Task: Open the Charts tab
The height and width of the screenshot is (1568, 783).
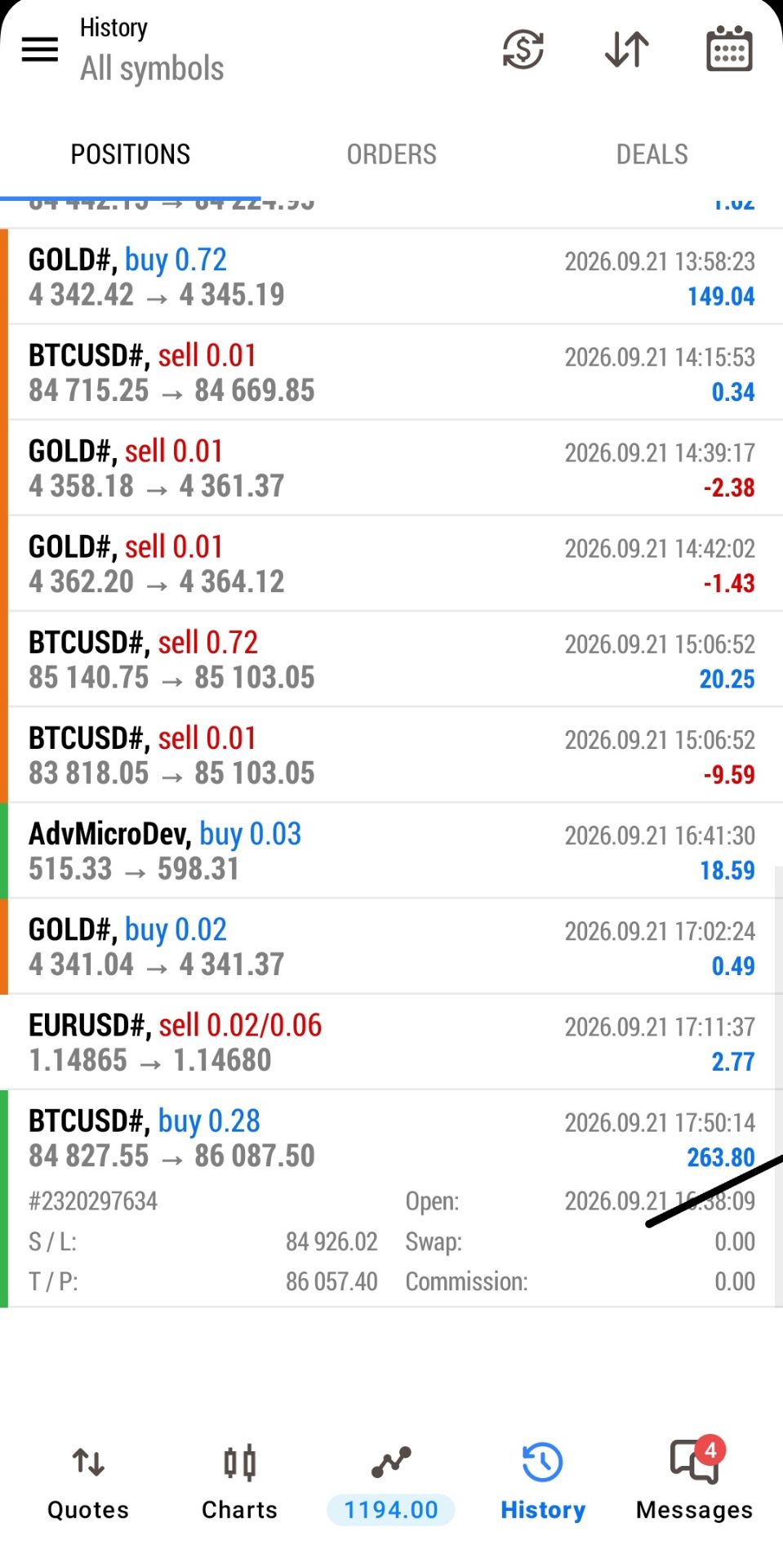Action: (x=239, y=1483)
